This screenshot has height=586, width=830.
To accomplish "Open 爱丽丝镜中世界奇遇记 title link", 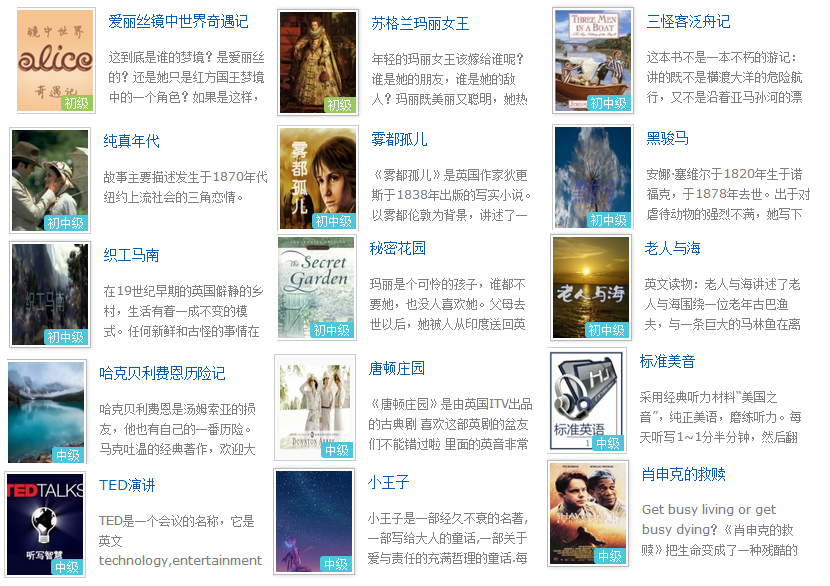I will 178,21.
